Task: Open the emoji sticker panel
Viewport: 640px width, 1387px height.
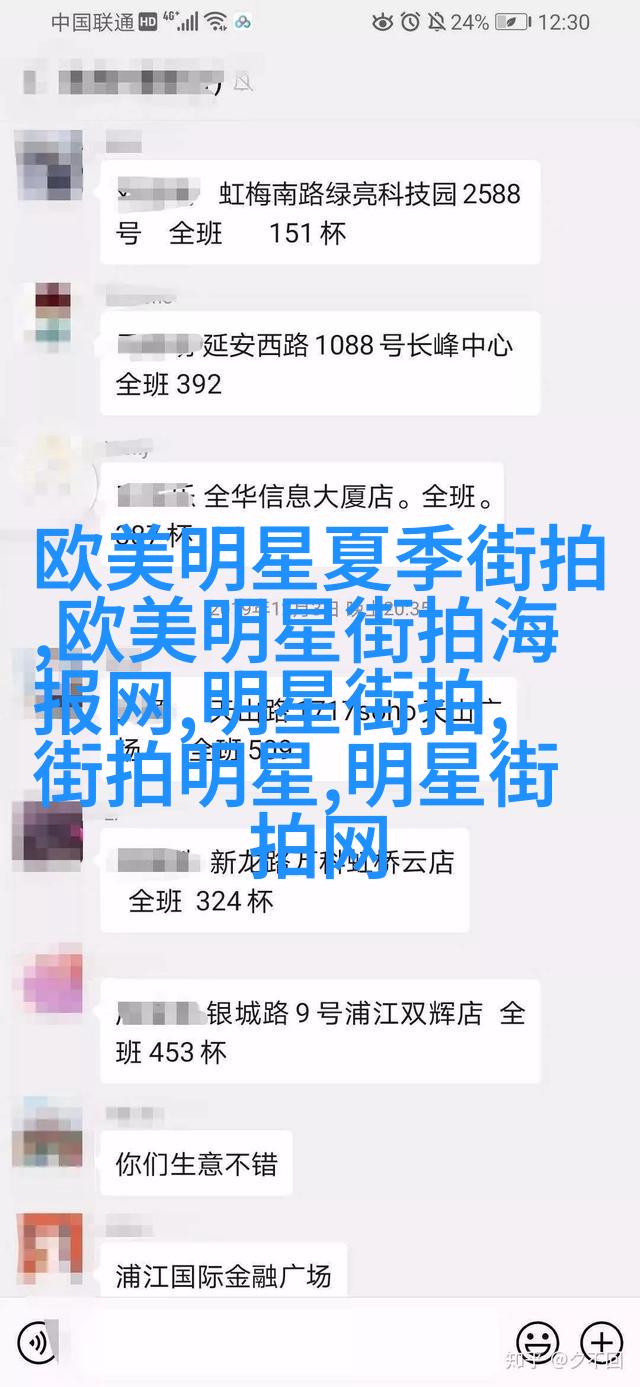Action: 538,1341
